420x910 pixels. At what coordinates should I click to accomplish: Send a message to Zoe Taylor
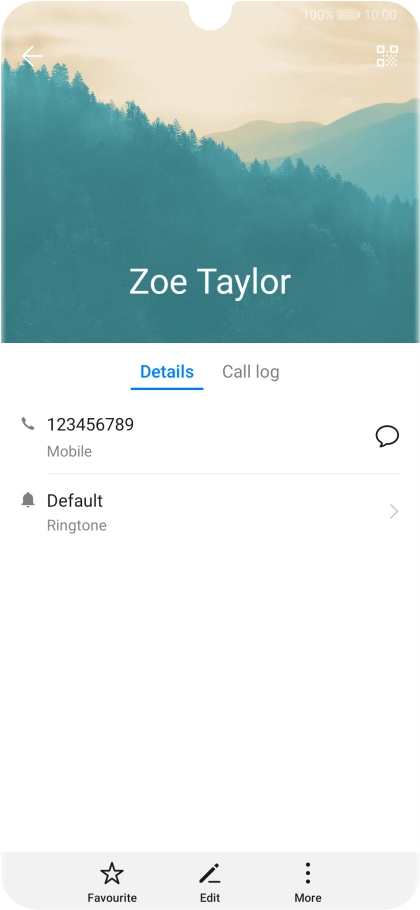[387, 436]
